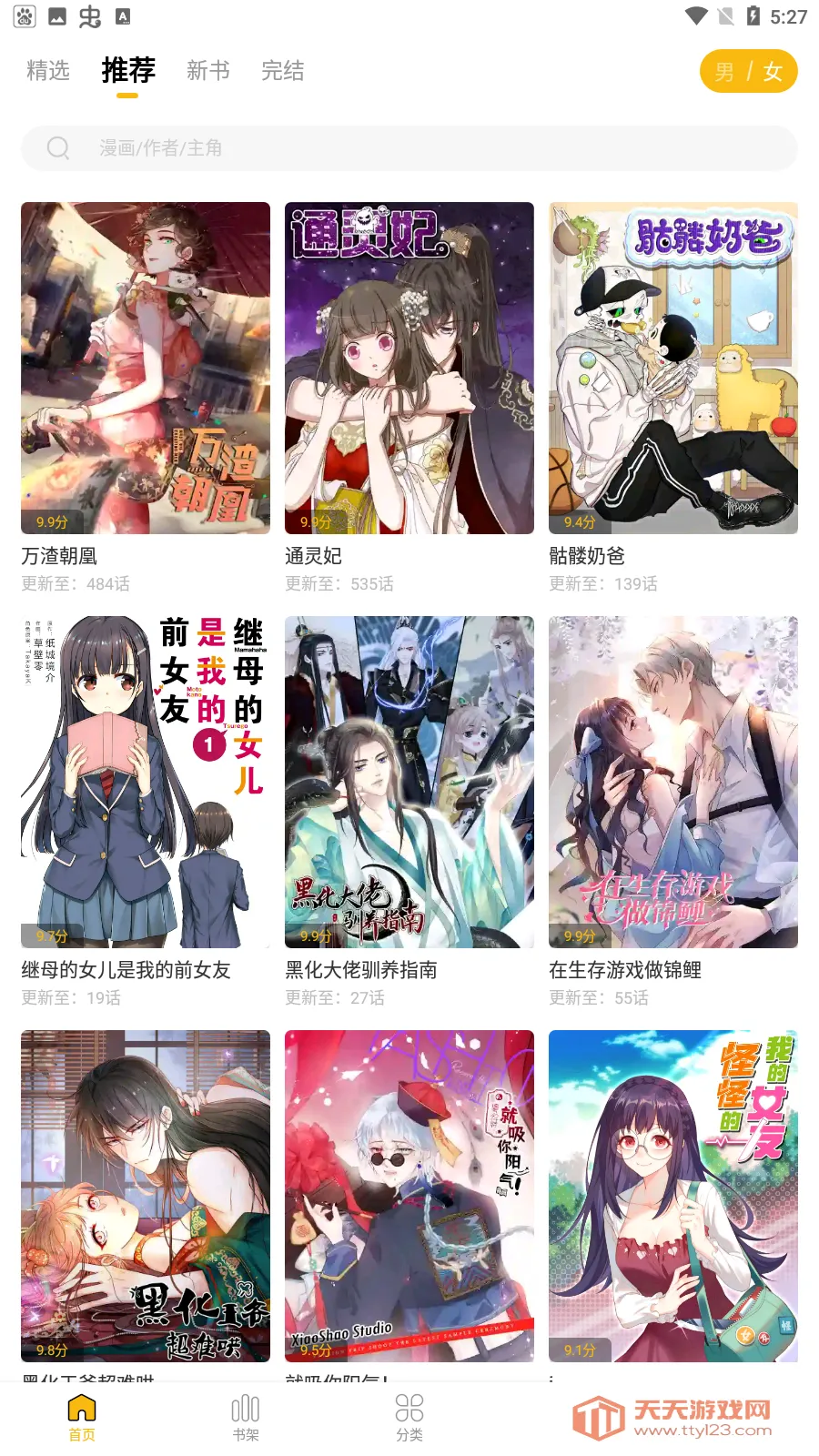This screenshot has width=819, height=1456.
Task: Open the 书架 bookshelf icon
Action: coord(245,1409)
